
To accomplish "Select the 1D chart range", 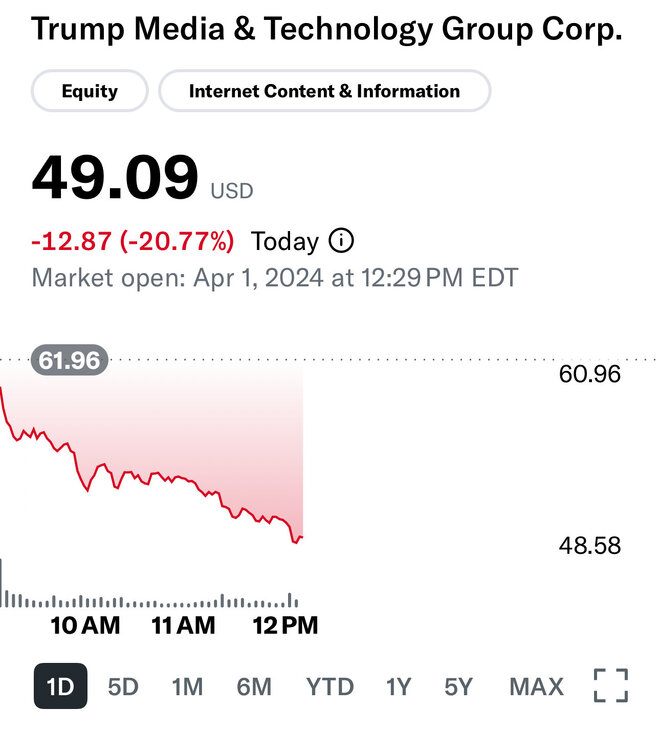I will 61,687.
